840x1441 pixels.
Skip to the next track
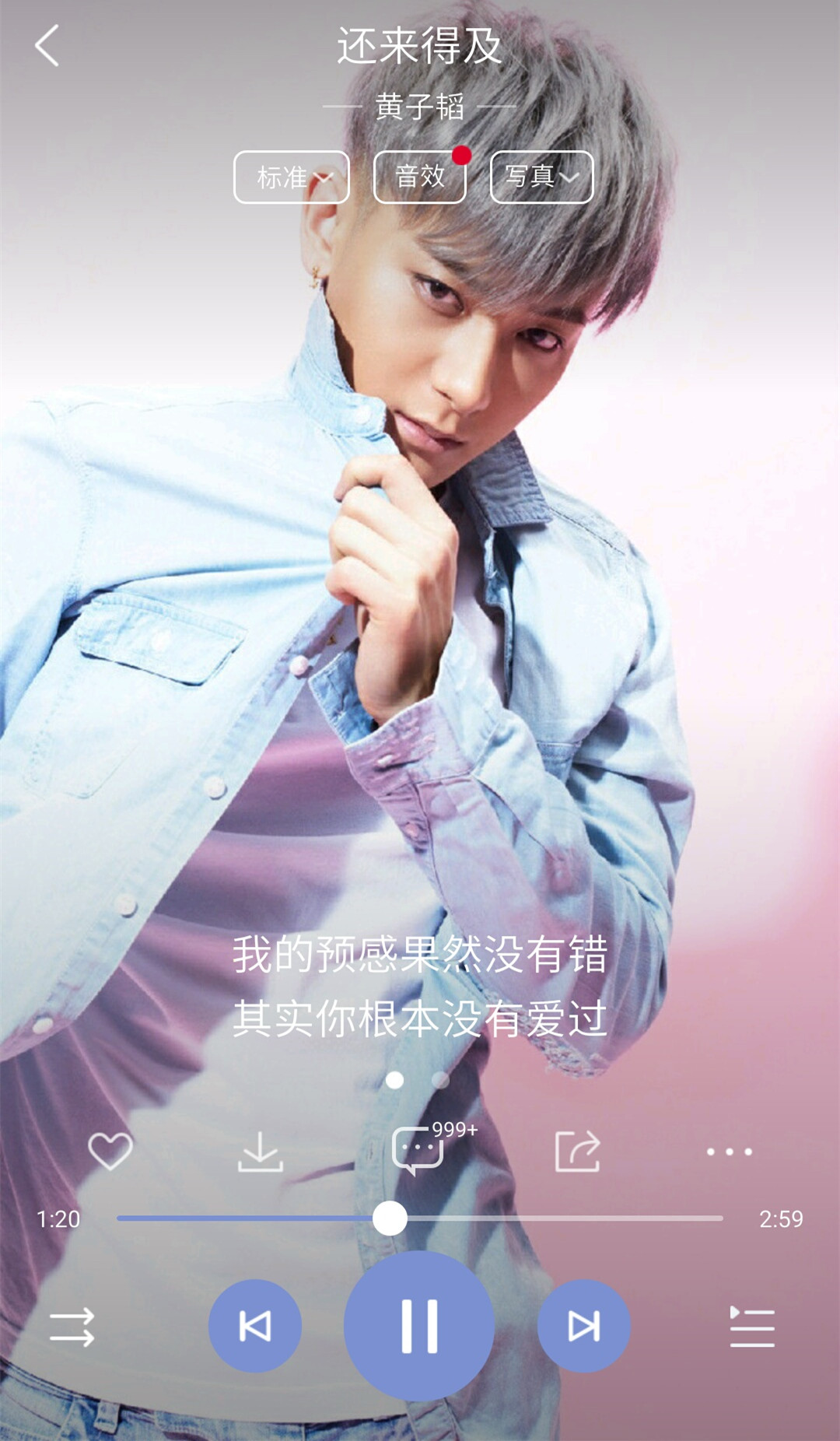pyautogui.click(x=583, y=1326)
